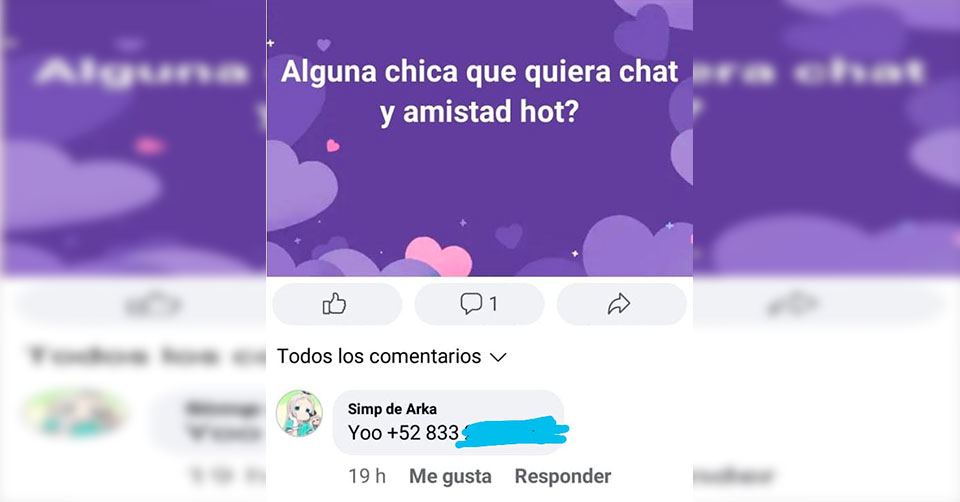Open the comments via the speech bubble
The image size is (960, 502).
click(x=479, y=304)
